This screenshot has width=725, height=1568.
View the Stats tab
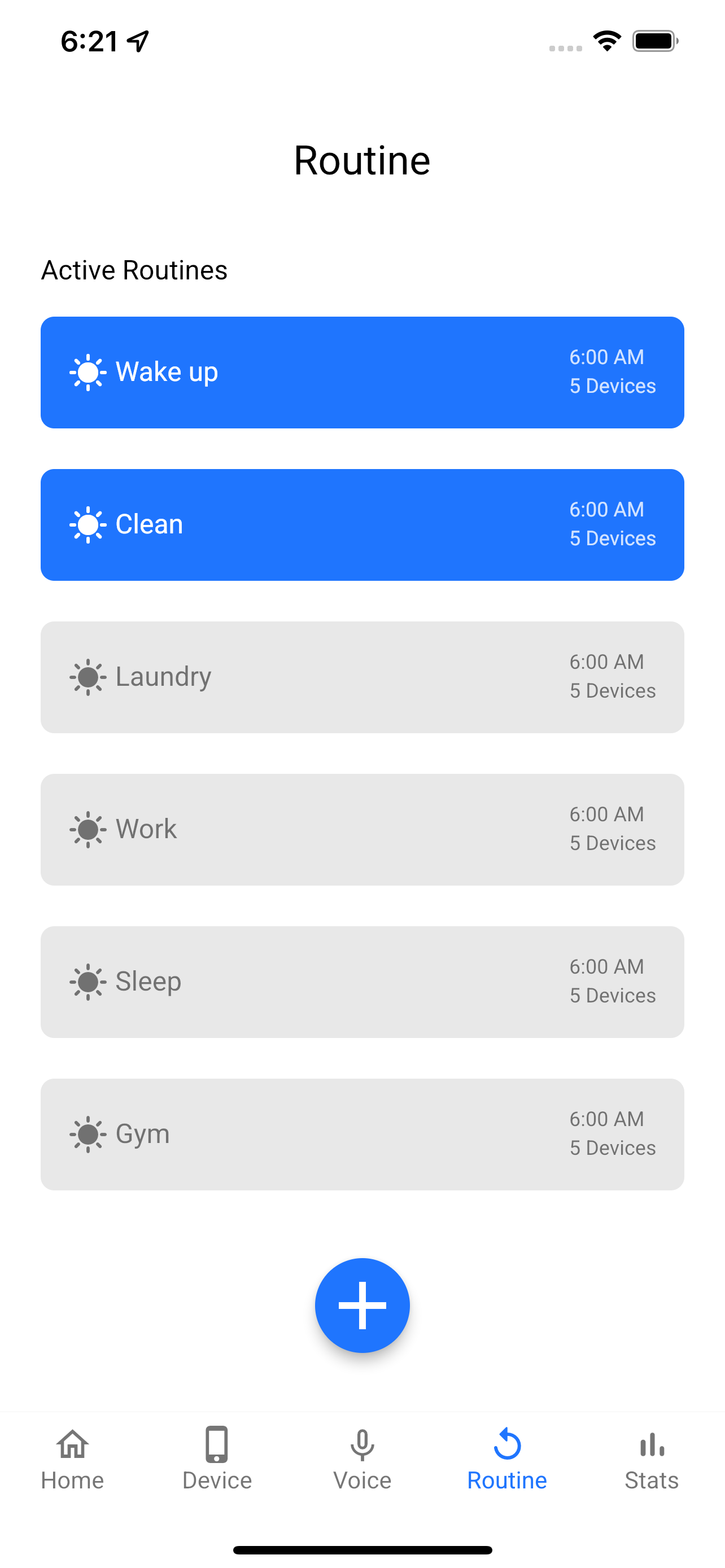(x=652, y=1460)
